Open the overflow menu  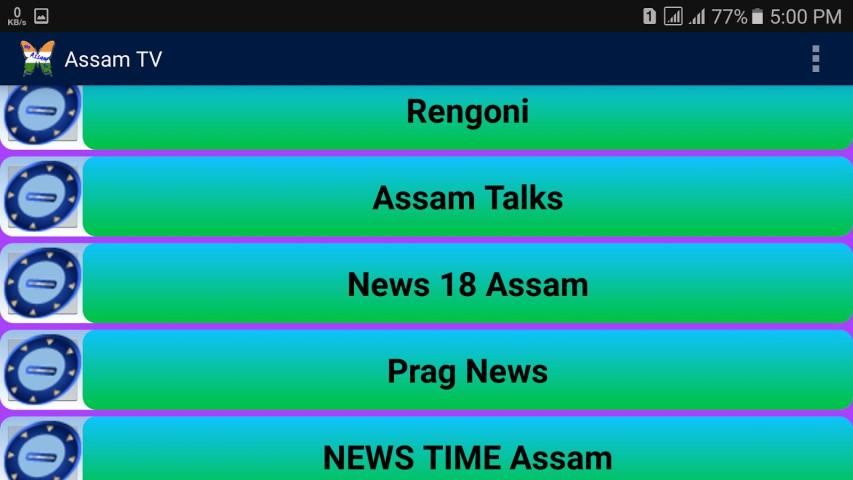pyautogui.click(x=816, y=59)
